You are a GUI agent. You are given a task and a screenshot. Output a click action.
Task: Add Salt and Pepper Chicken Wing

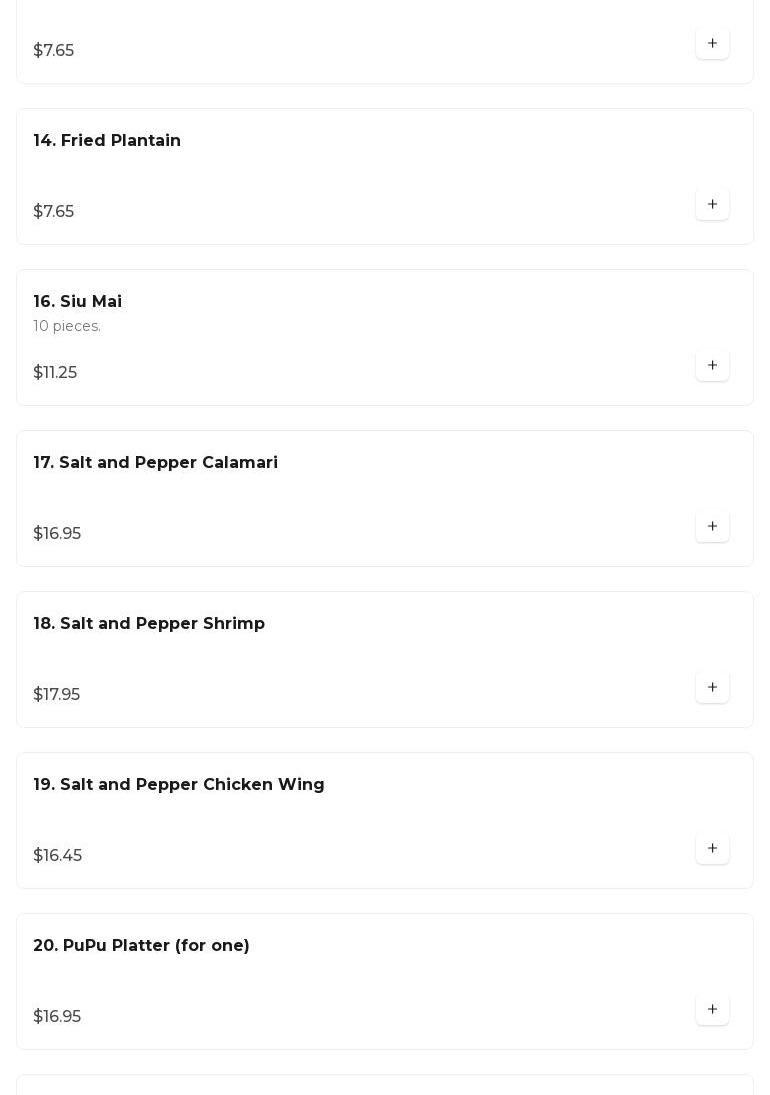pyautogui.click(x=712, y=848)
